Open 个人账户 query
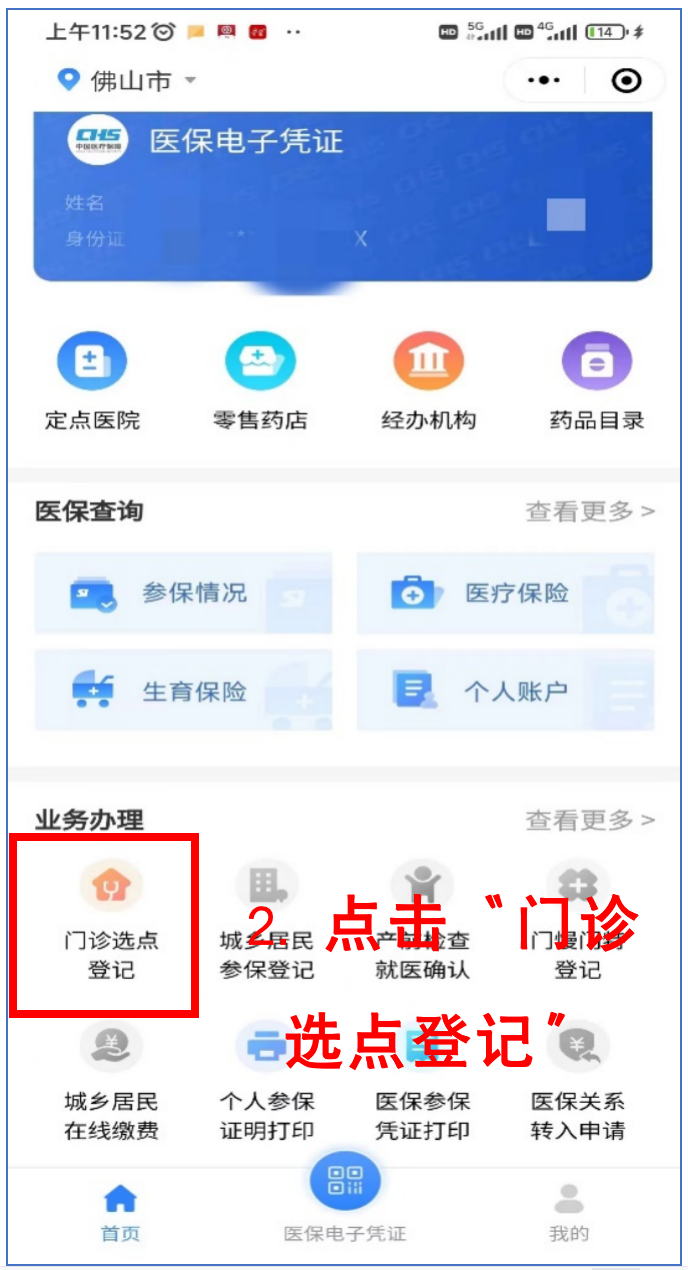Screen dimensions: 688x1270 click(505, 690)
